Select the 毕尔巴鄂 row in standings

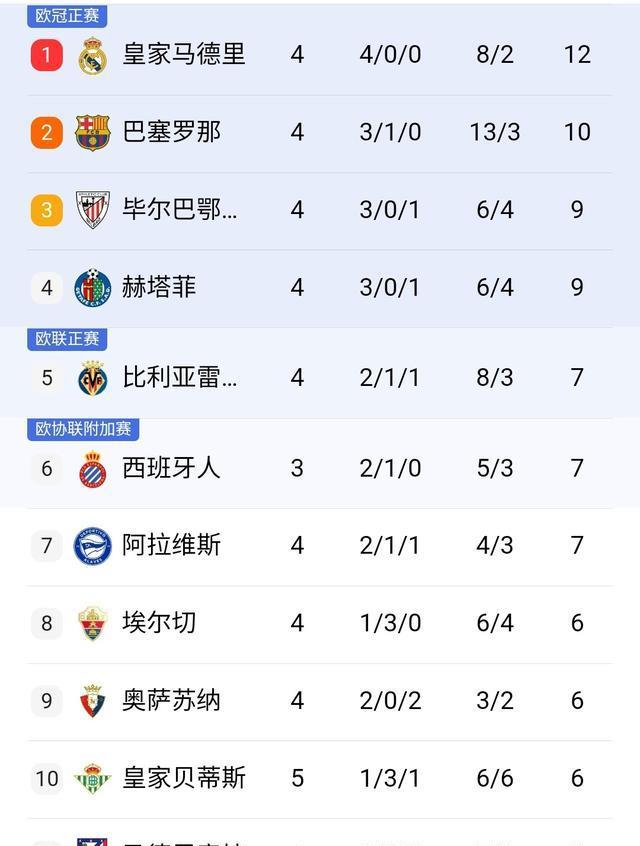coord(180,210)
